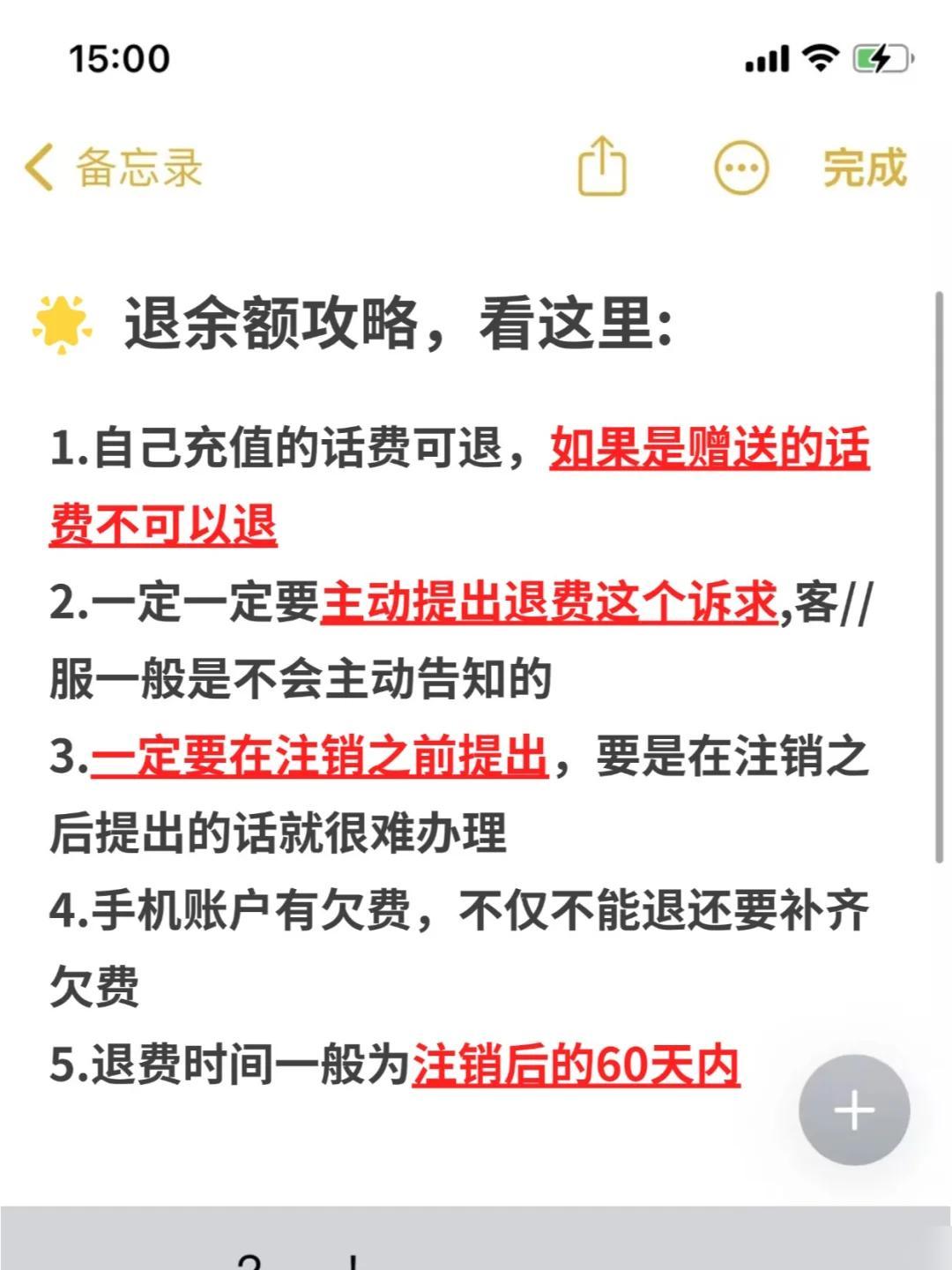Tap the red text 注销后的60天内
Image resolution: width=952 pixels, height=1270 pixels.
click(577, 1065)
